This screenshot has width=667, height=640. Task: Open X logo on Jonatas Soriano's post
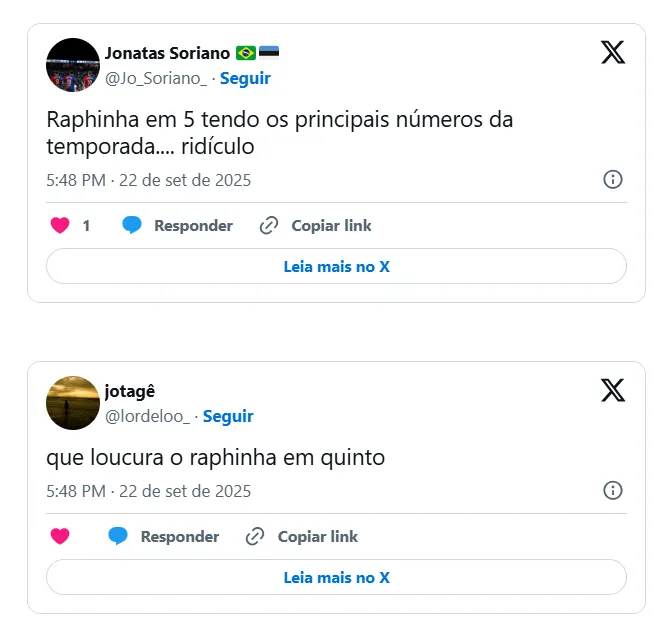pos(613,52)
